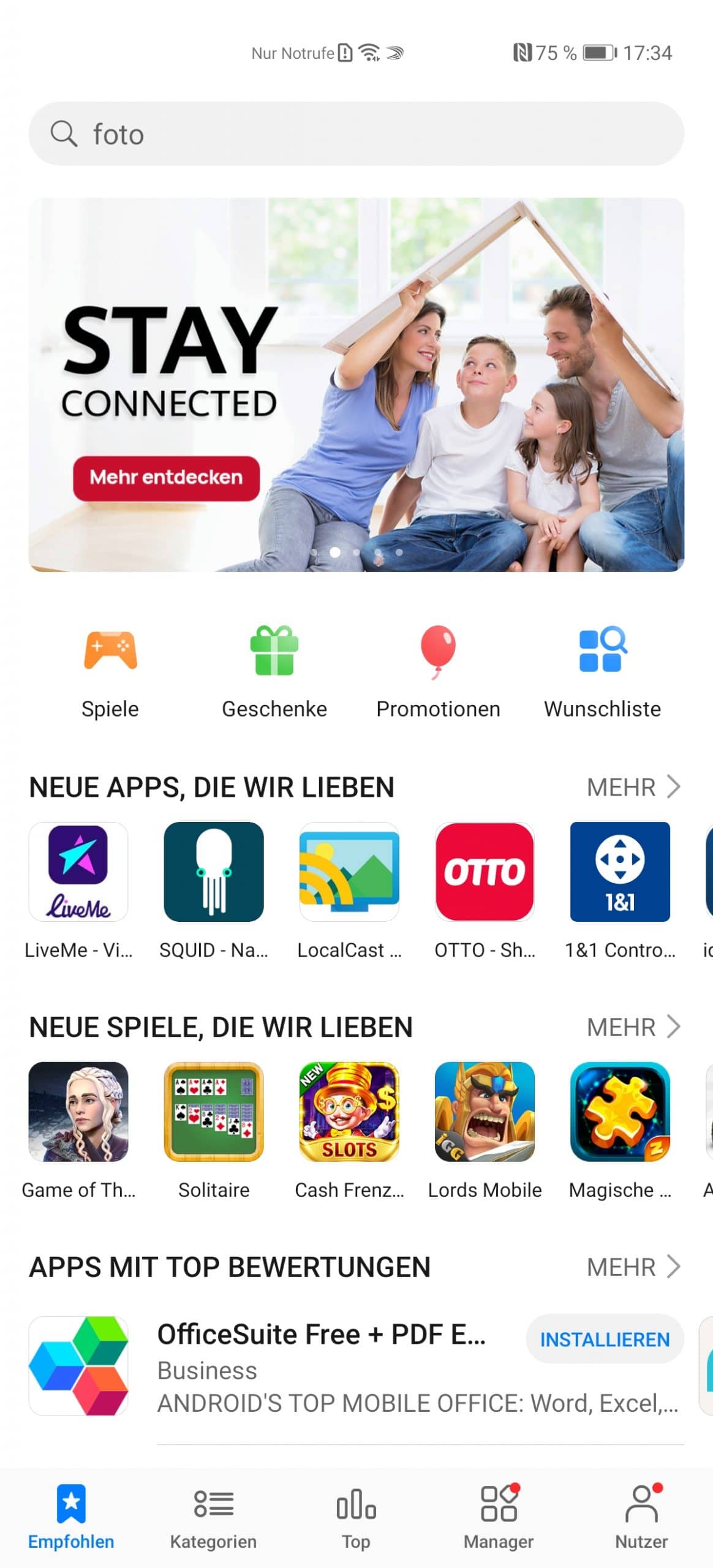Image resolution: width=713 pixels, height=1568 pixels.
Task: Show more under Neue Spiele, die wir lieben
Action: point(633,1027)
